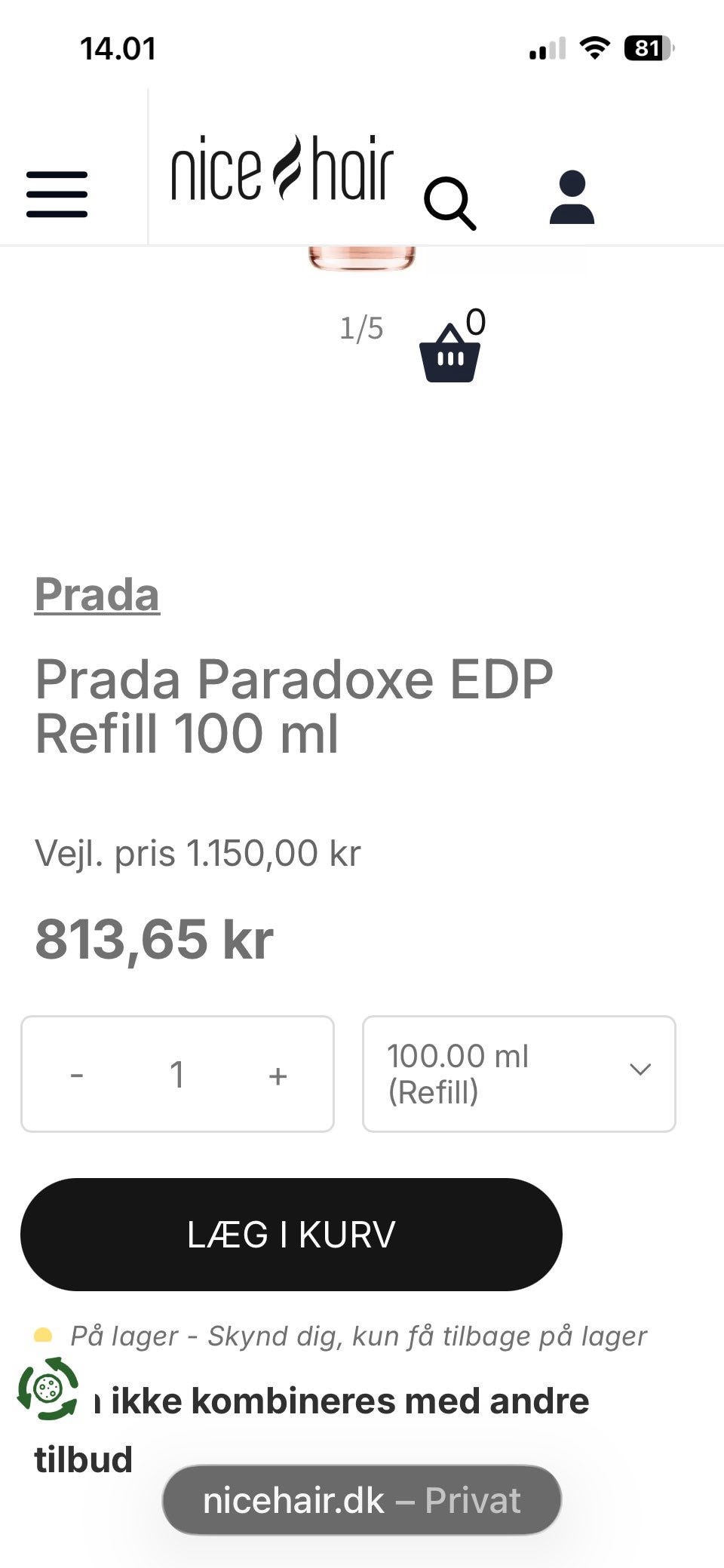
Task: Open the user account profile
Action: pos(572,198)
